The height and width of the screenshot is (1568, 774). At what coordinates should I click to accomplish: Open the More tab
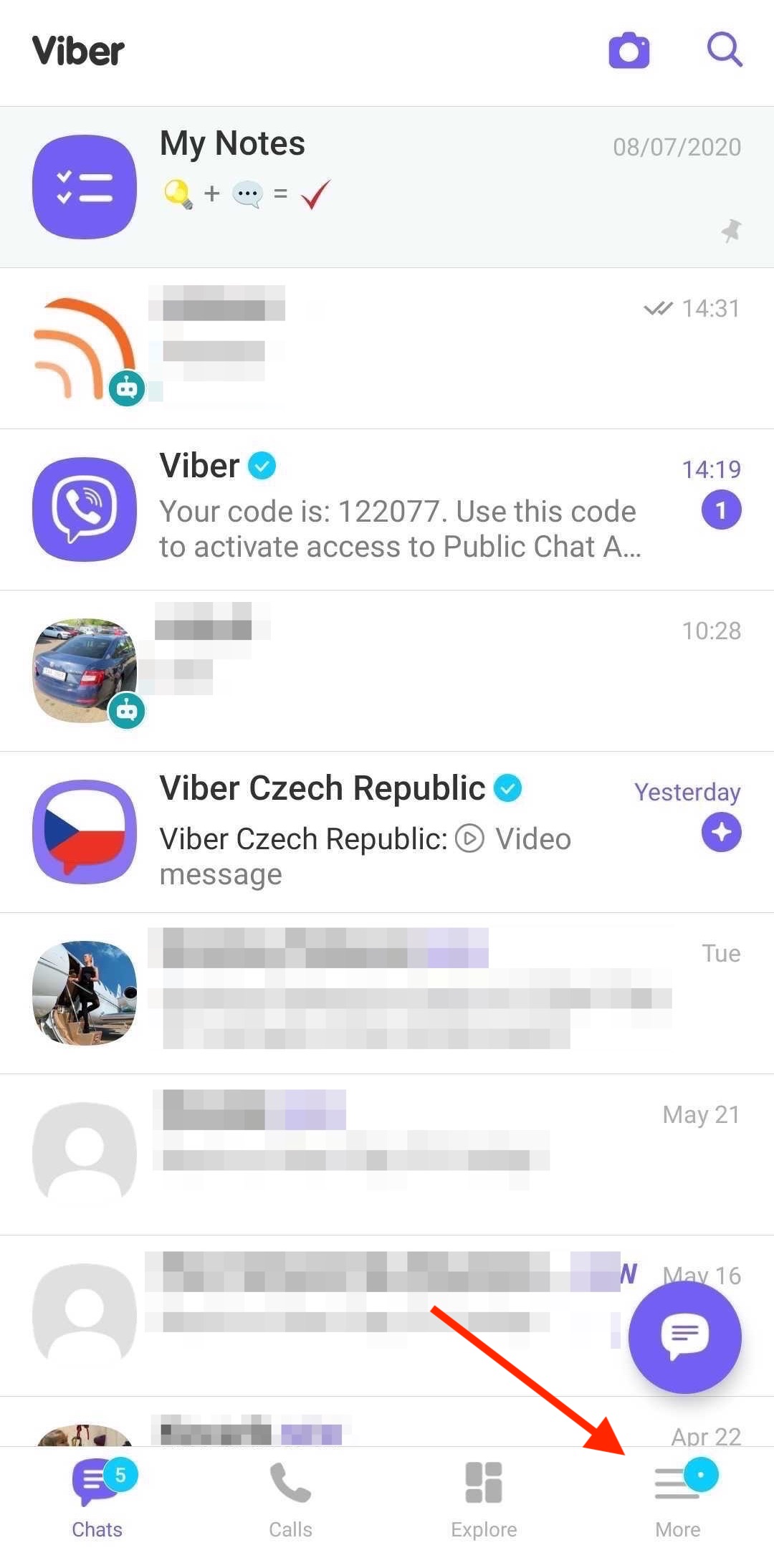point(678,1498)
